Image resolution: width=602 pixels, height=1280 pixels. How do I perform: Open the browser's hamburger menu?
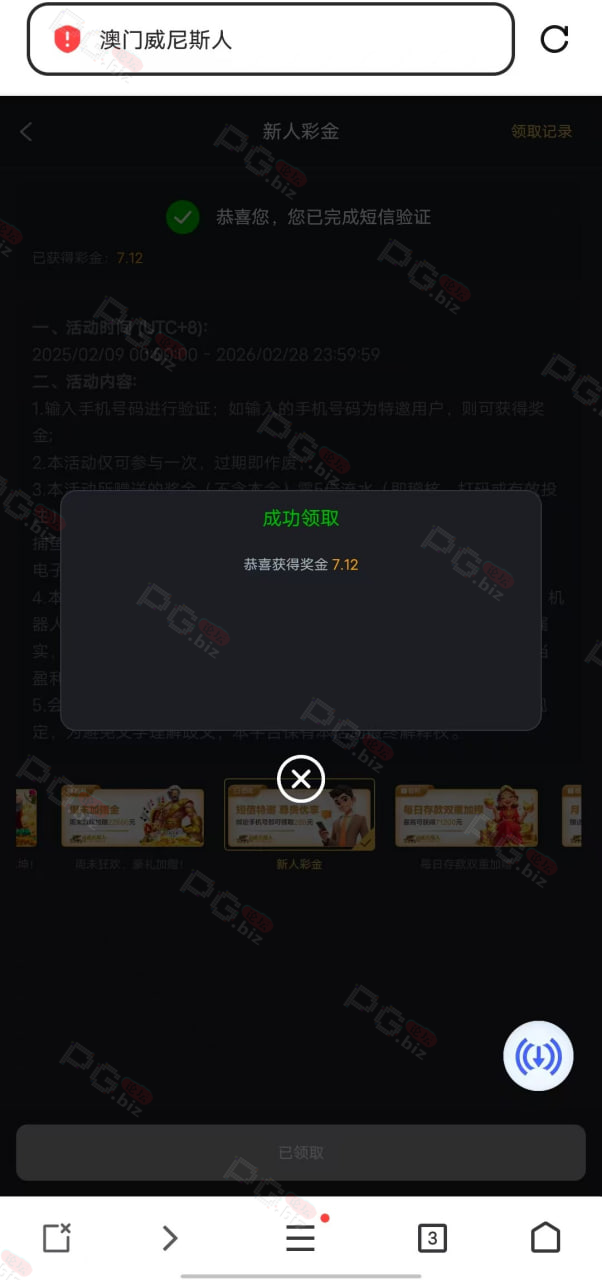[301, 1238]
